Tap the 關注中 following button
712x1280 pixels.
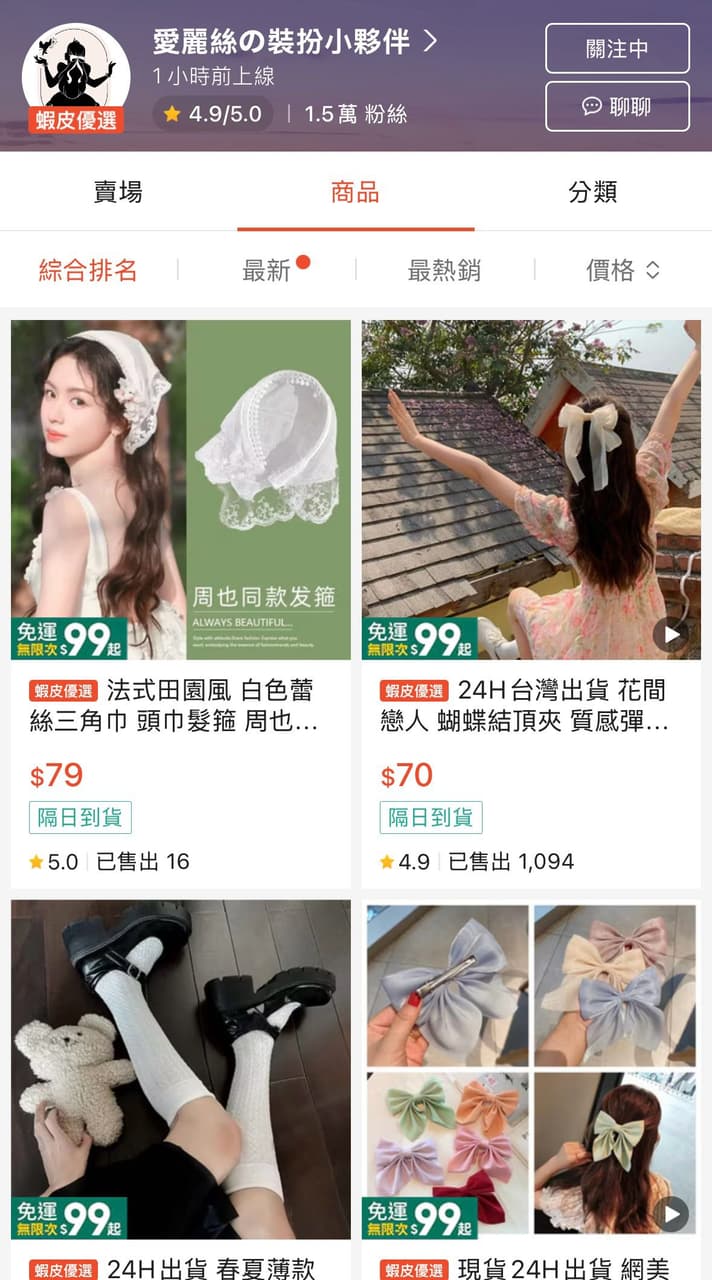[x=617, y=48]
